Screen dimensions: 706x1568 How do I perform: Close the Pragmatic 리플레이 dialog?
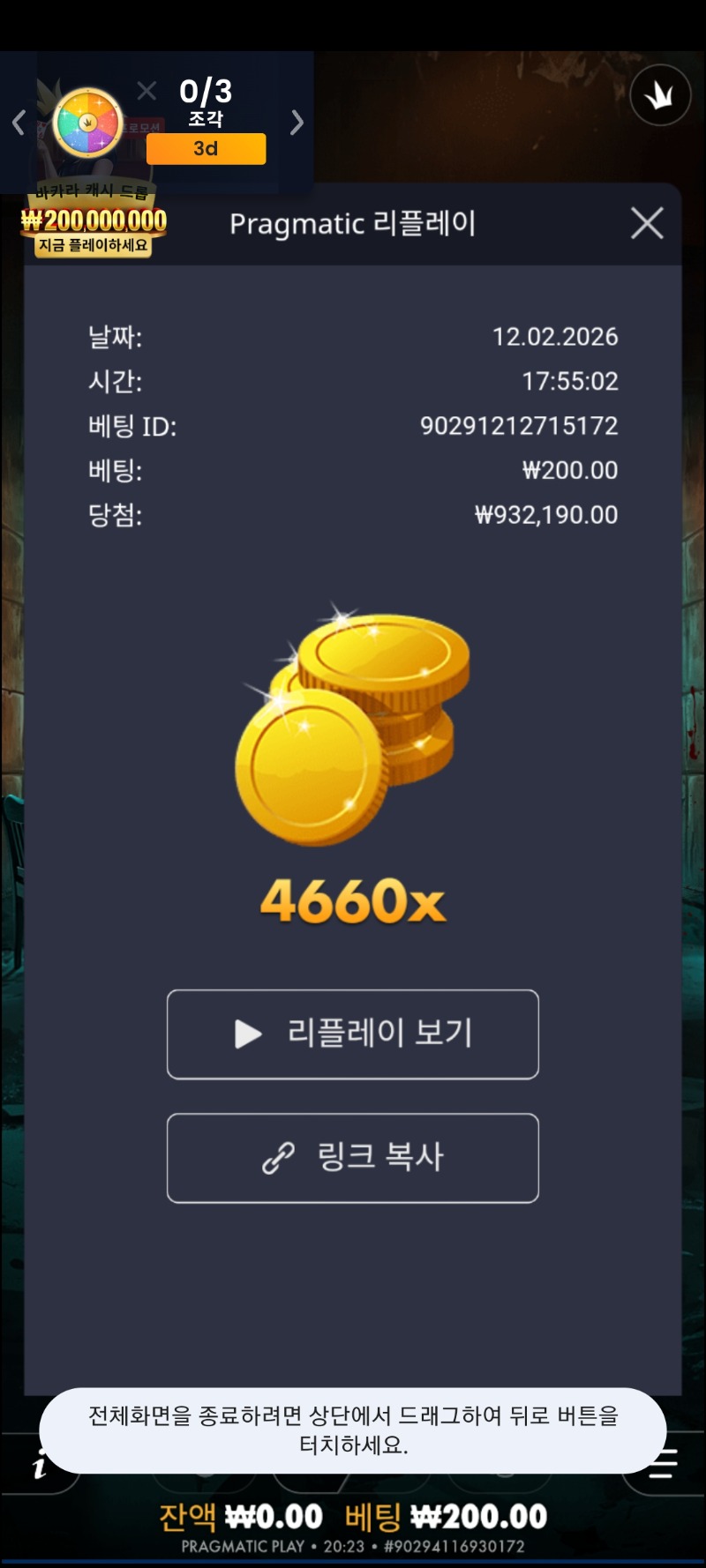pyautogui.click(x=647, y=223)
